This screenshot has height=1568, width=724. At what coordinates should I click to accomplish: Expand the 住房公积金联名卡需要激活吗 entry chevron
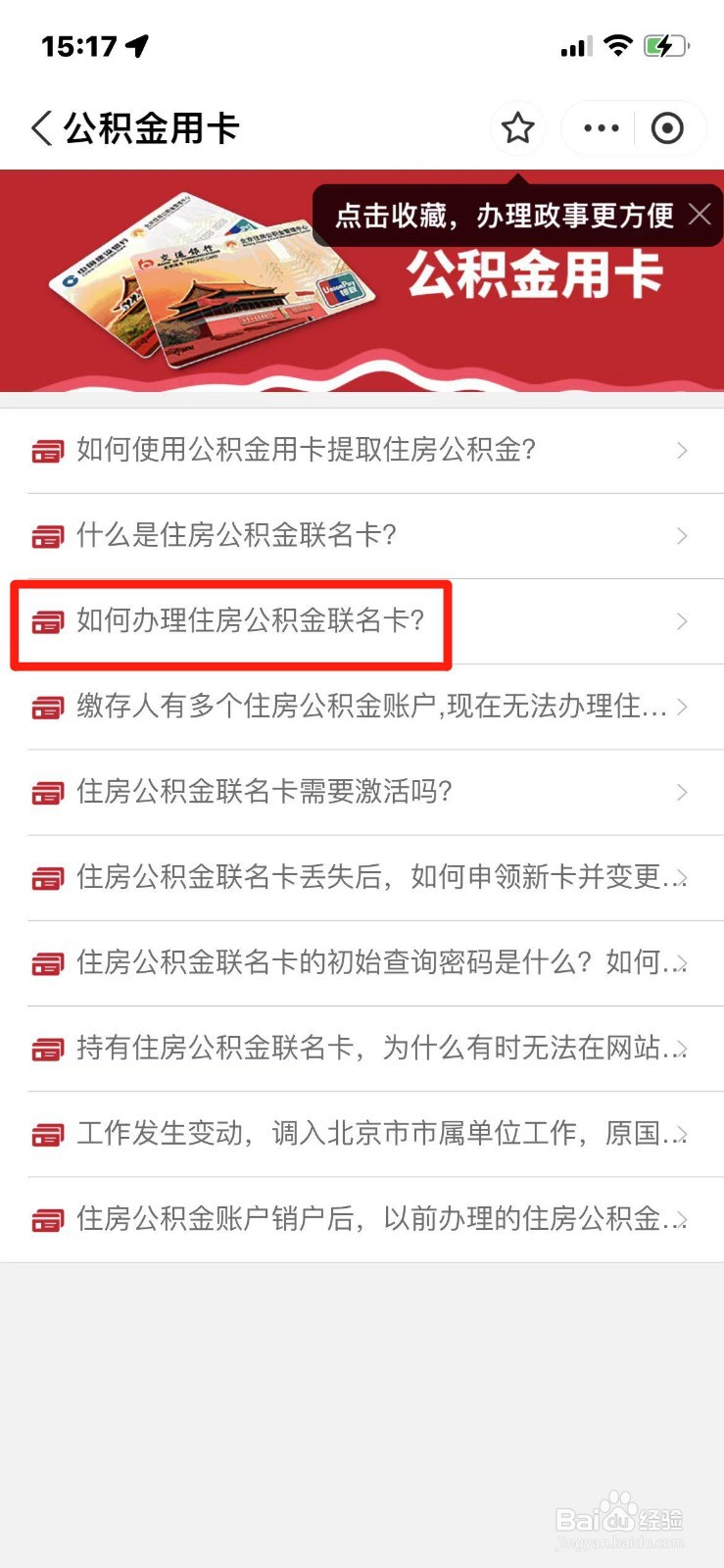[x=683, y=794]
